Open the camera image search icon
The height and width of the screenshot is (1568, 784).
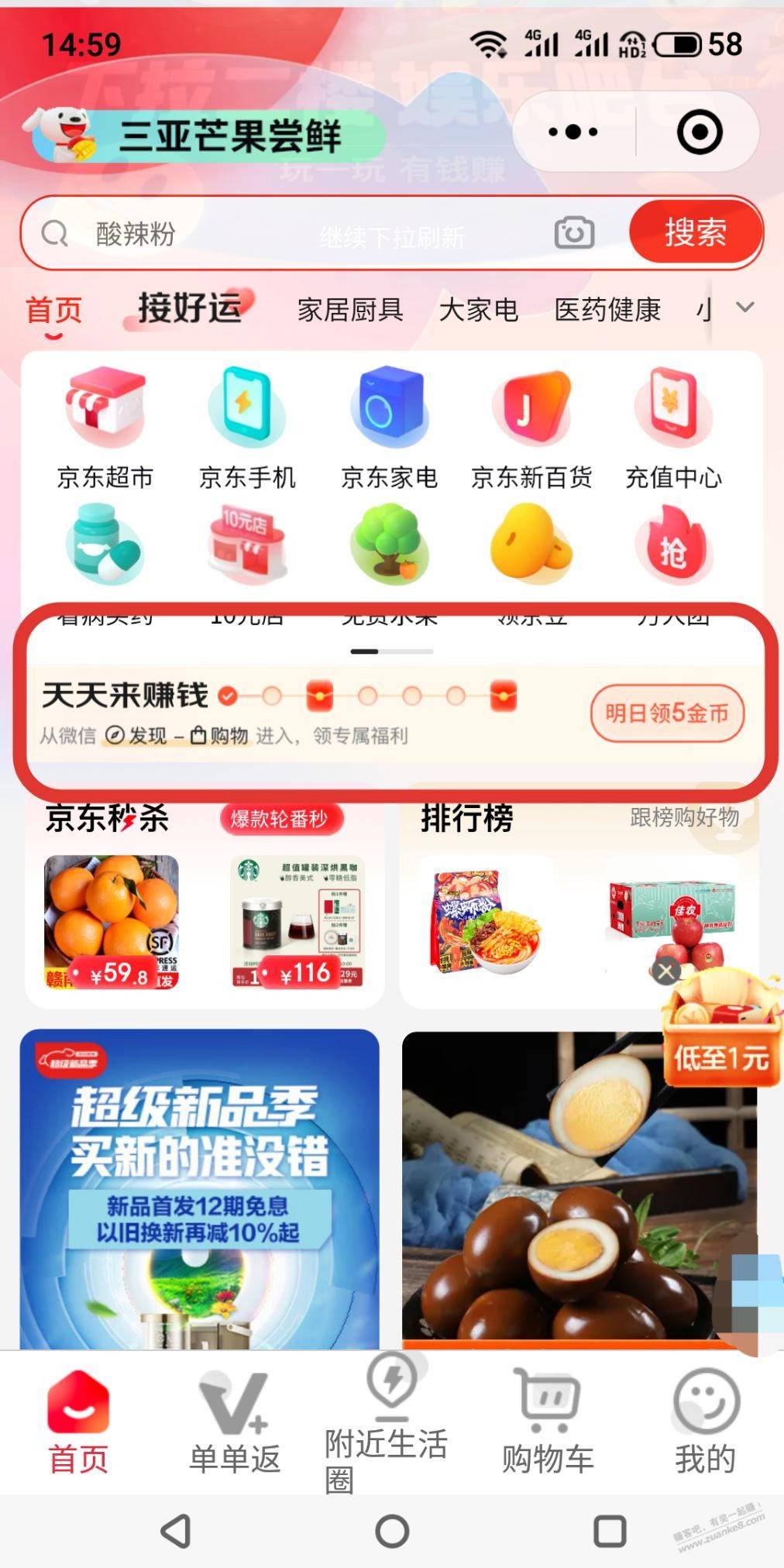(574, 232)
